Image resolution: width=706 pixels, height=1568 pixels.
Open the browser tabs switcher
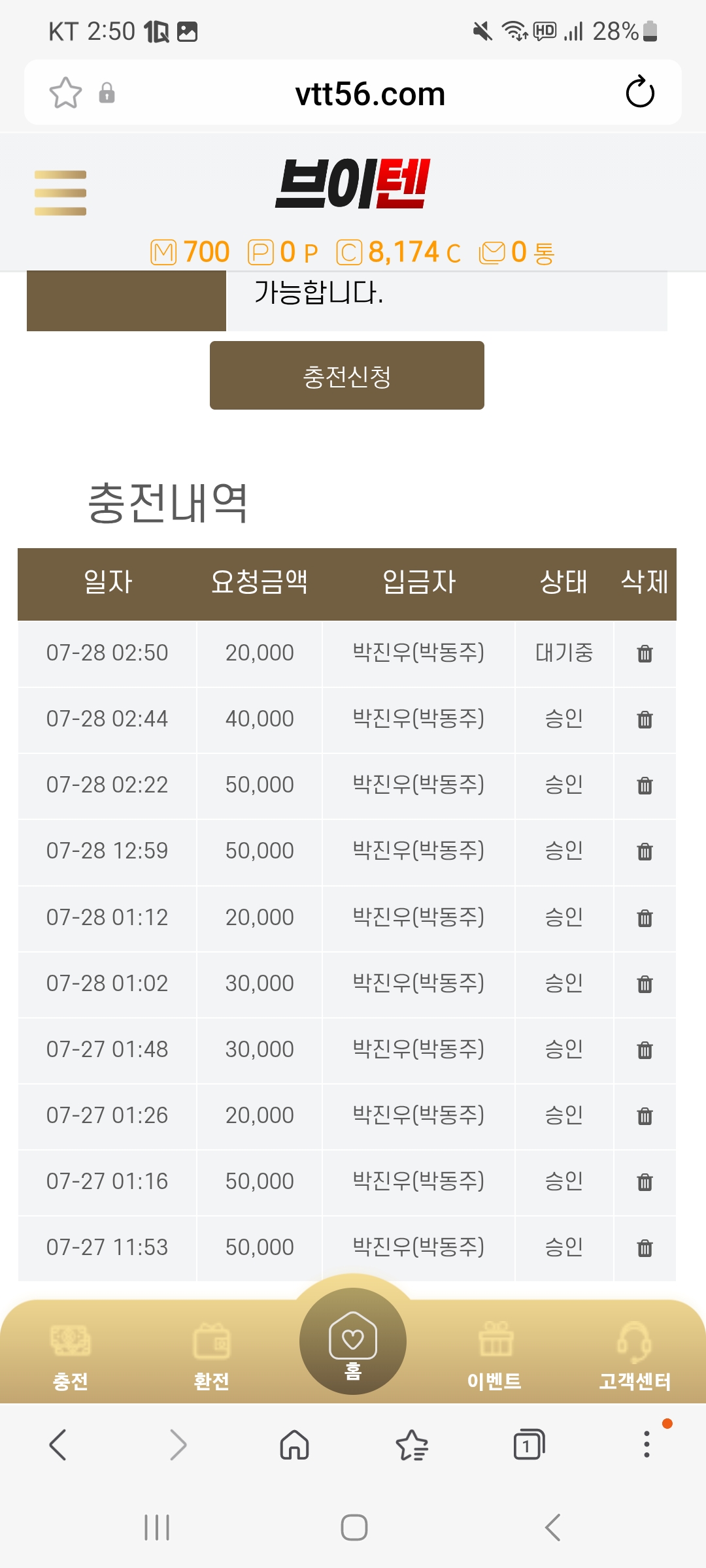point(529,1445)
